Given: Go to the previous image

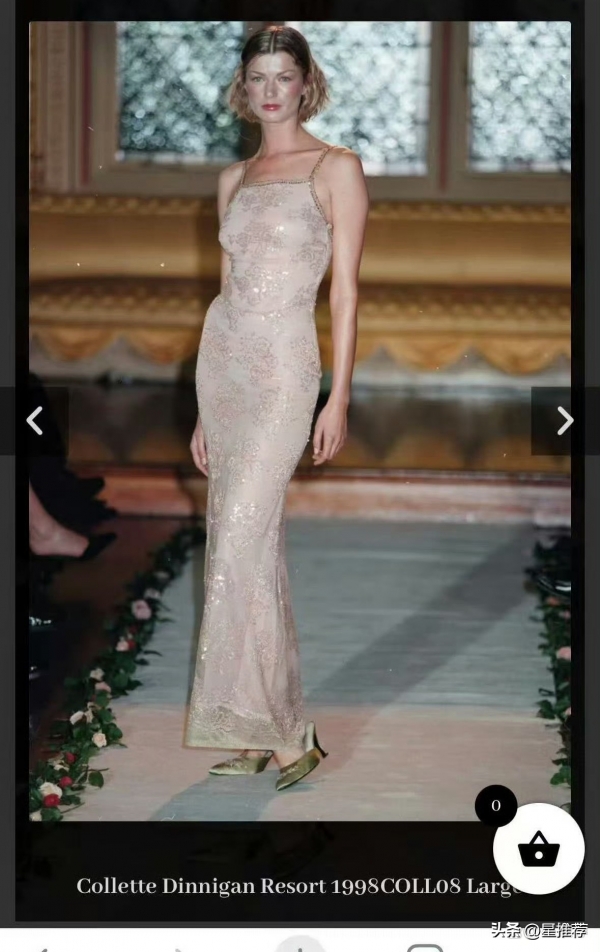Looking at the screenshot, I should point(34,421).
